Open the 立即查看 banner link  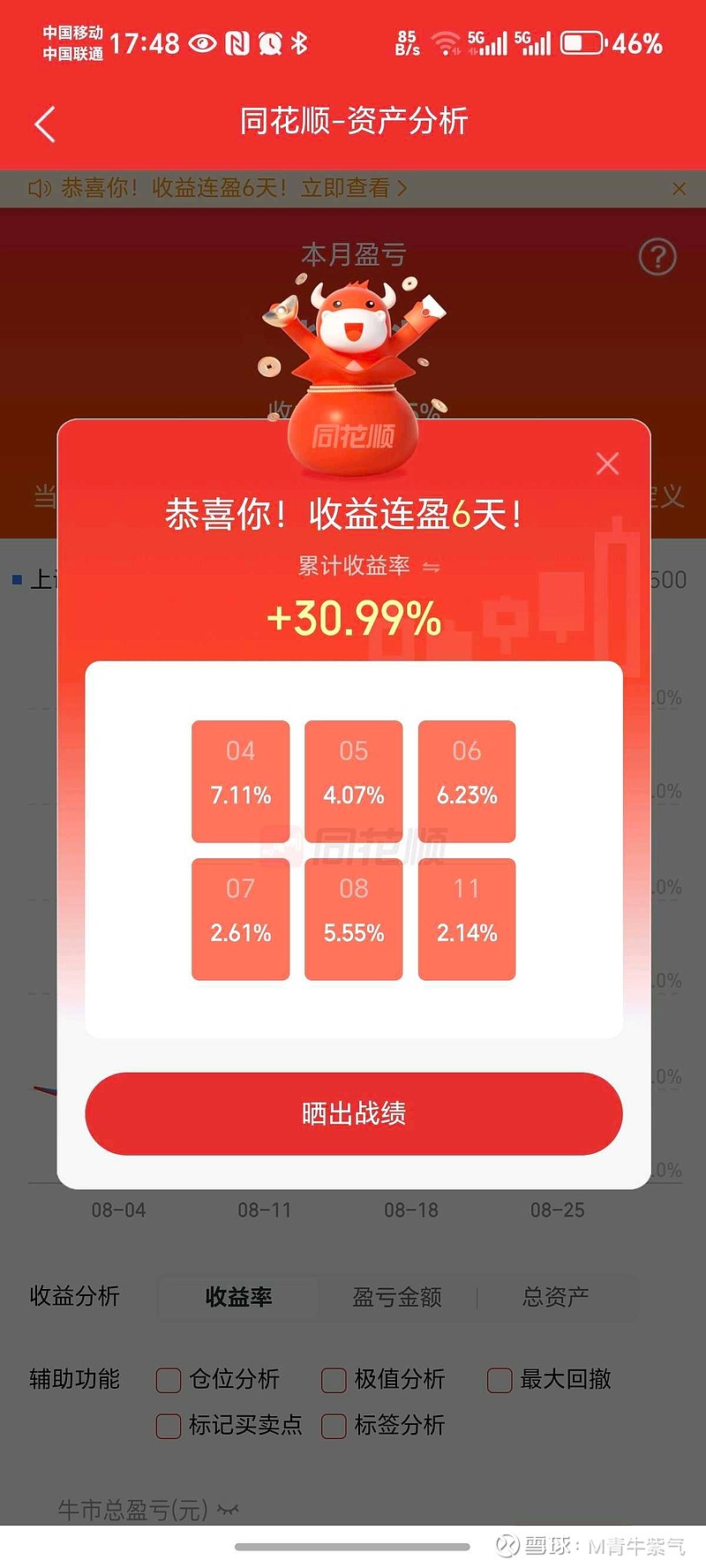coord(354,188)
